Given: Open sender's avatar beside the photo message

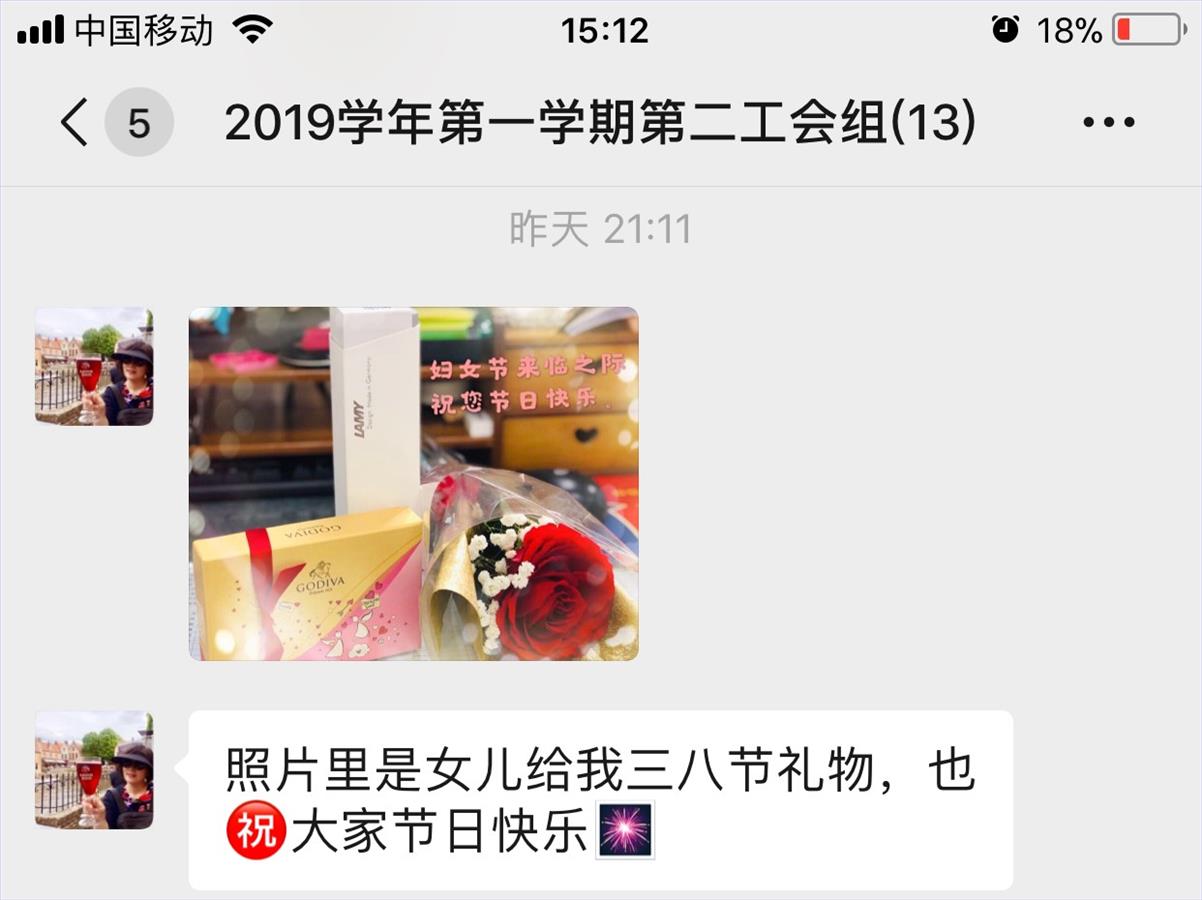Looking at the screenshot, I should coord(94,366).
